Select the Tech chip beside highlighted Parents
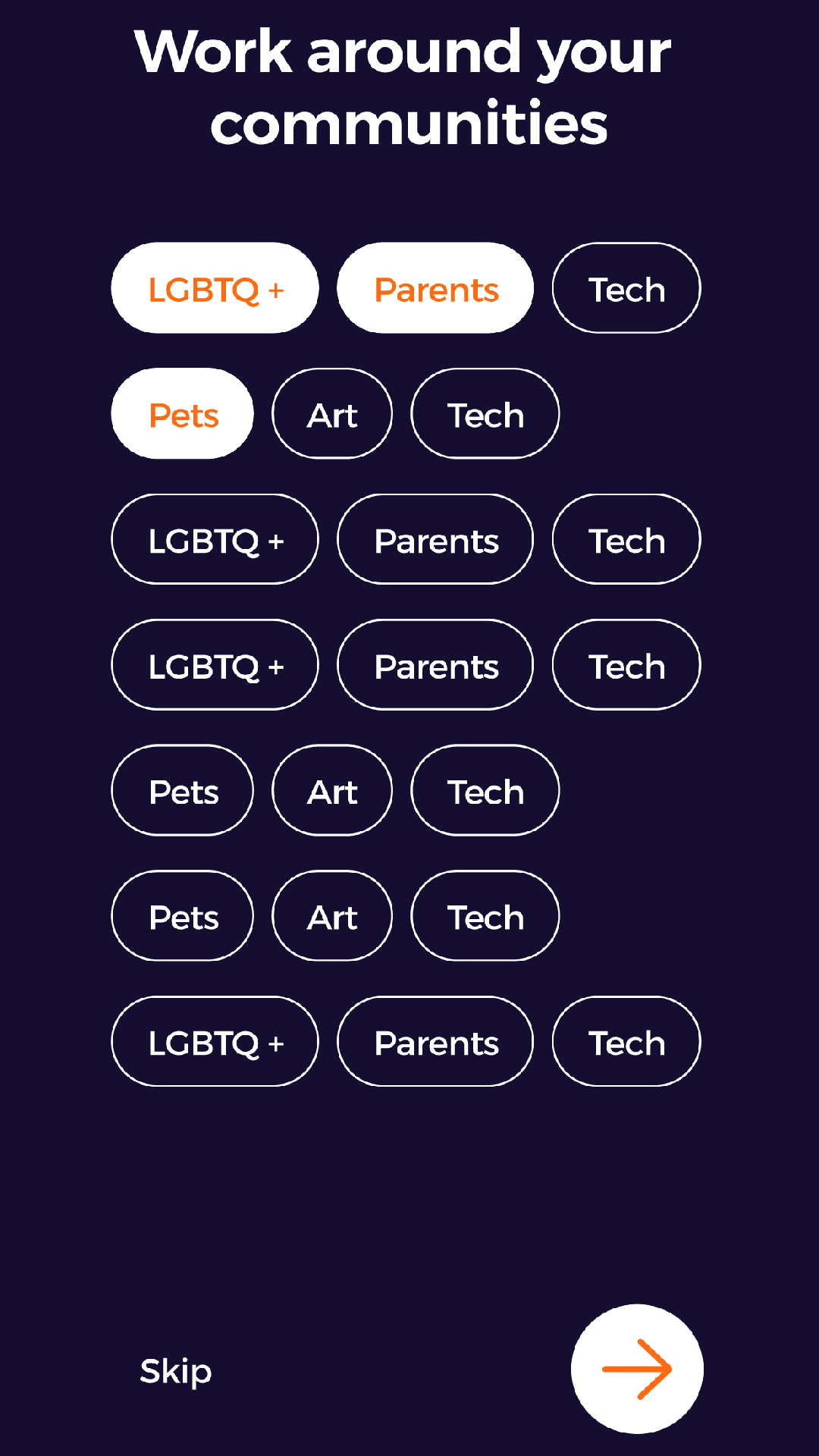Image resolution: width=819 pixels, height=1456 pixels. (626, 288)
